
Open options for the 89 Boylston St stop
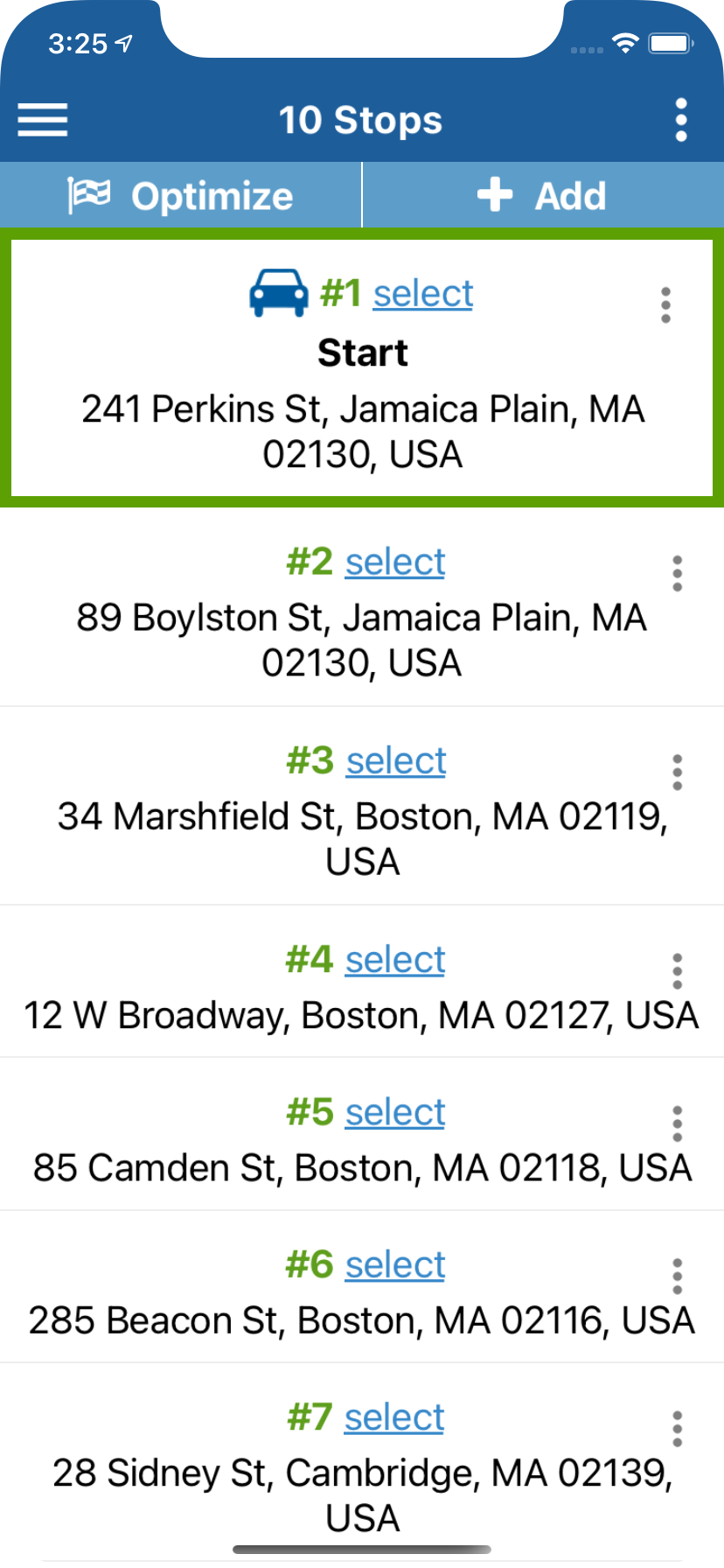point(677,574)
